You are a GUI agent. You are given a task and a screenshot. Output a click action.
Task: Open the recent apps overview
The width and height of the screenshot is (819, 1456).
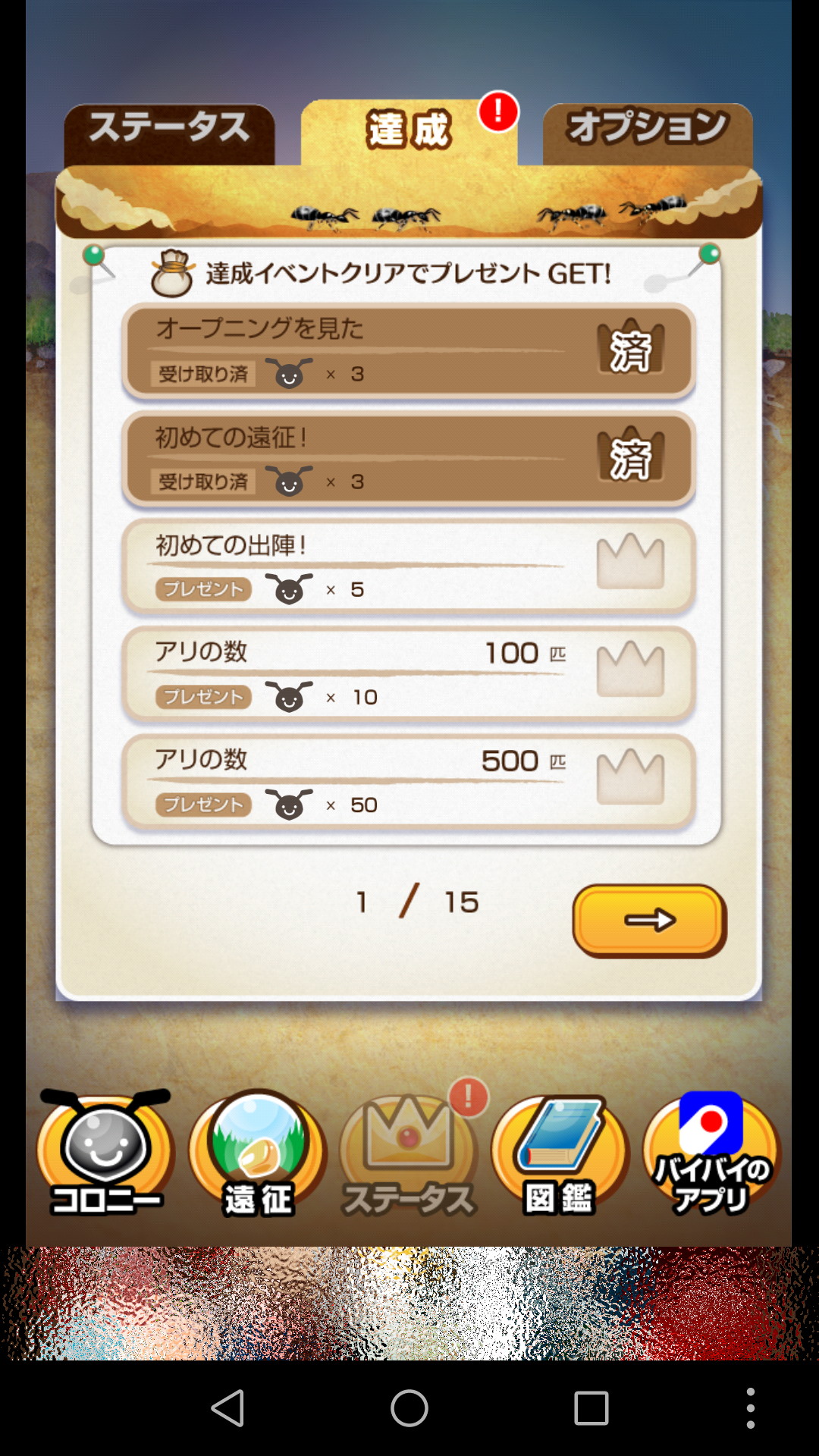(591, 1408)
